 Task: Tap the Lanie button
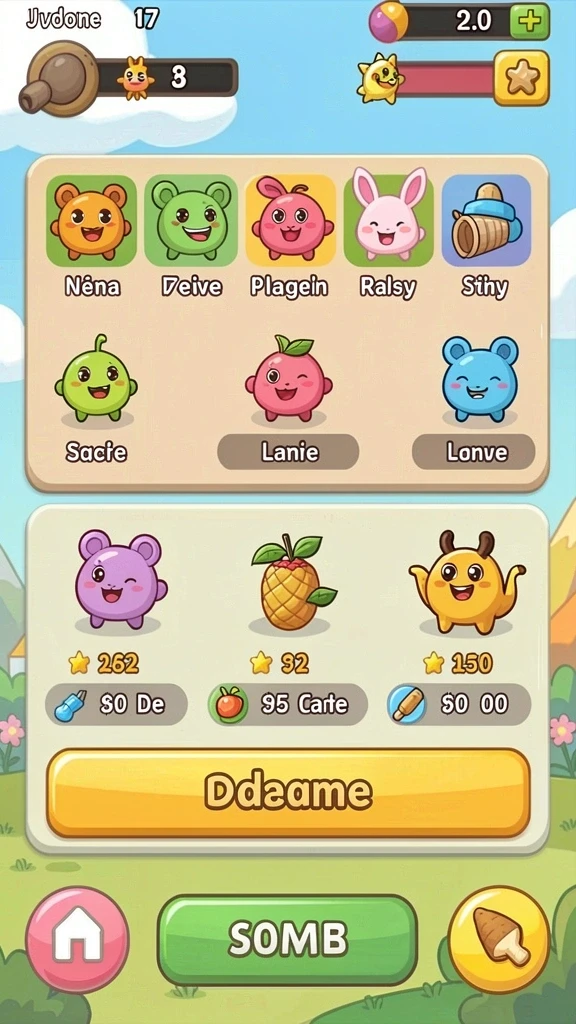pyautogui.click(x=289, y=452)
